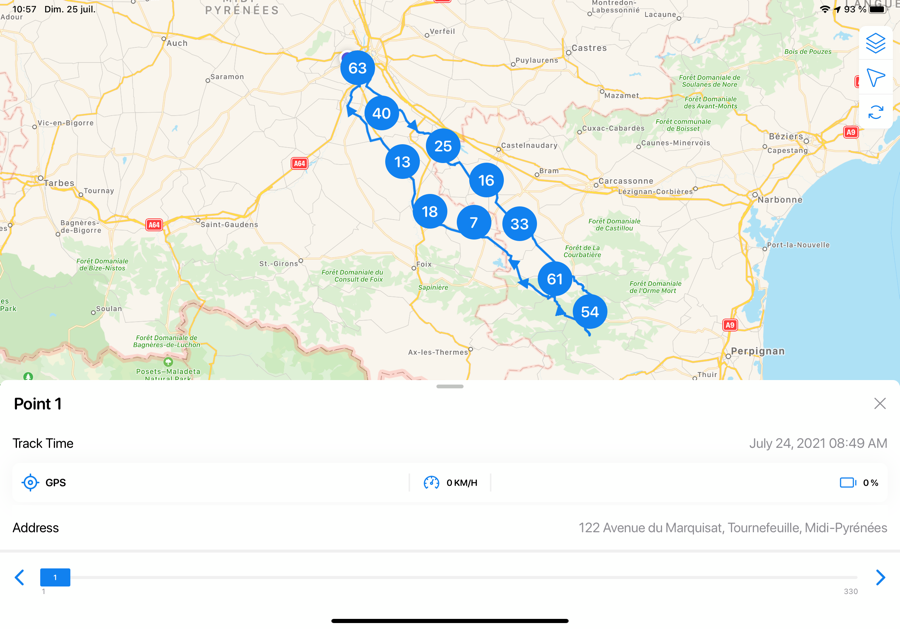900x629 pixels.
Task: Tap the panel grabber handle
Action: [450, 386]
